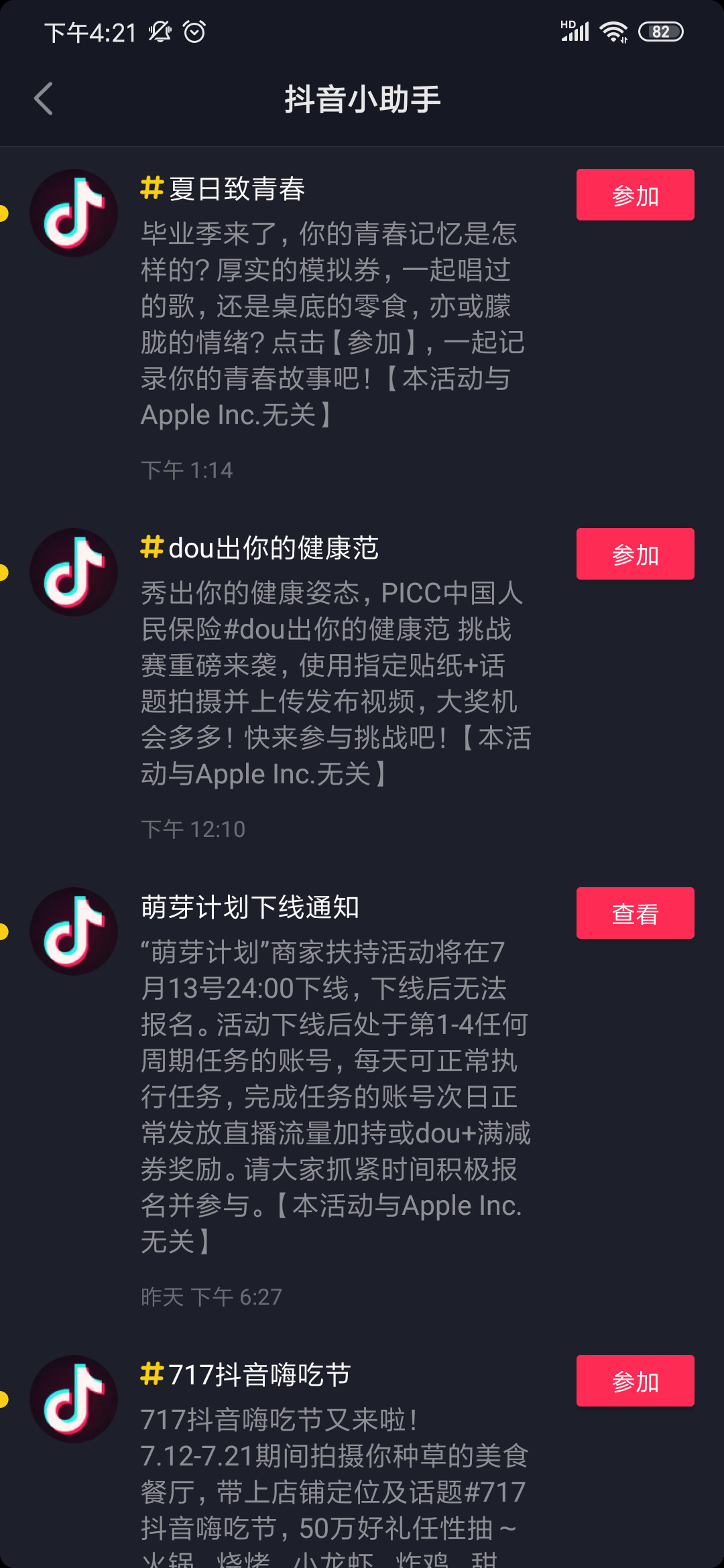Go back from 抖音小助手
724x1568 pixels.
coord(44,99)
